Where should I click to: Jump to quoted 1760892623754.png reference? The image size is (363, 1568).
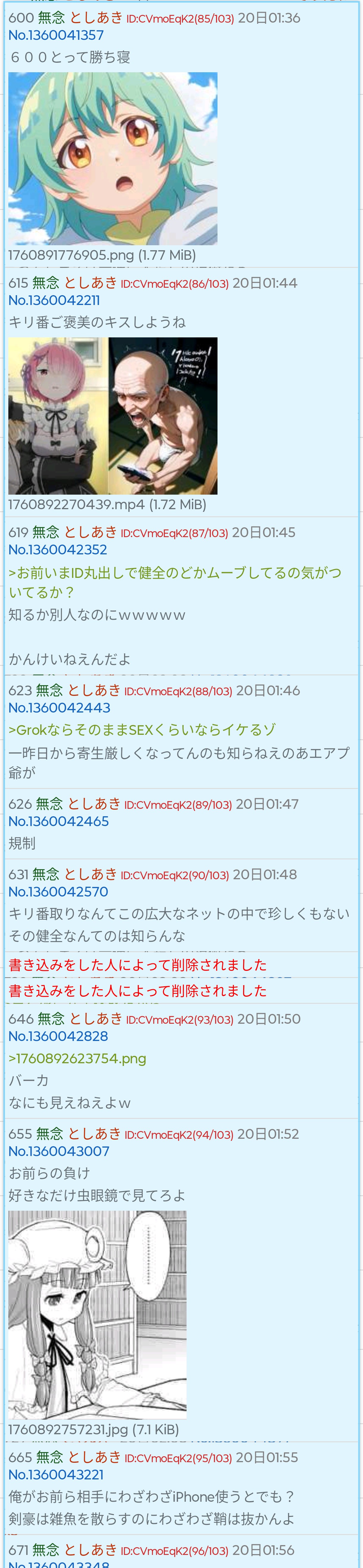(x=77, y=1059)
